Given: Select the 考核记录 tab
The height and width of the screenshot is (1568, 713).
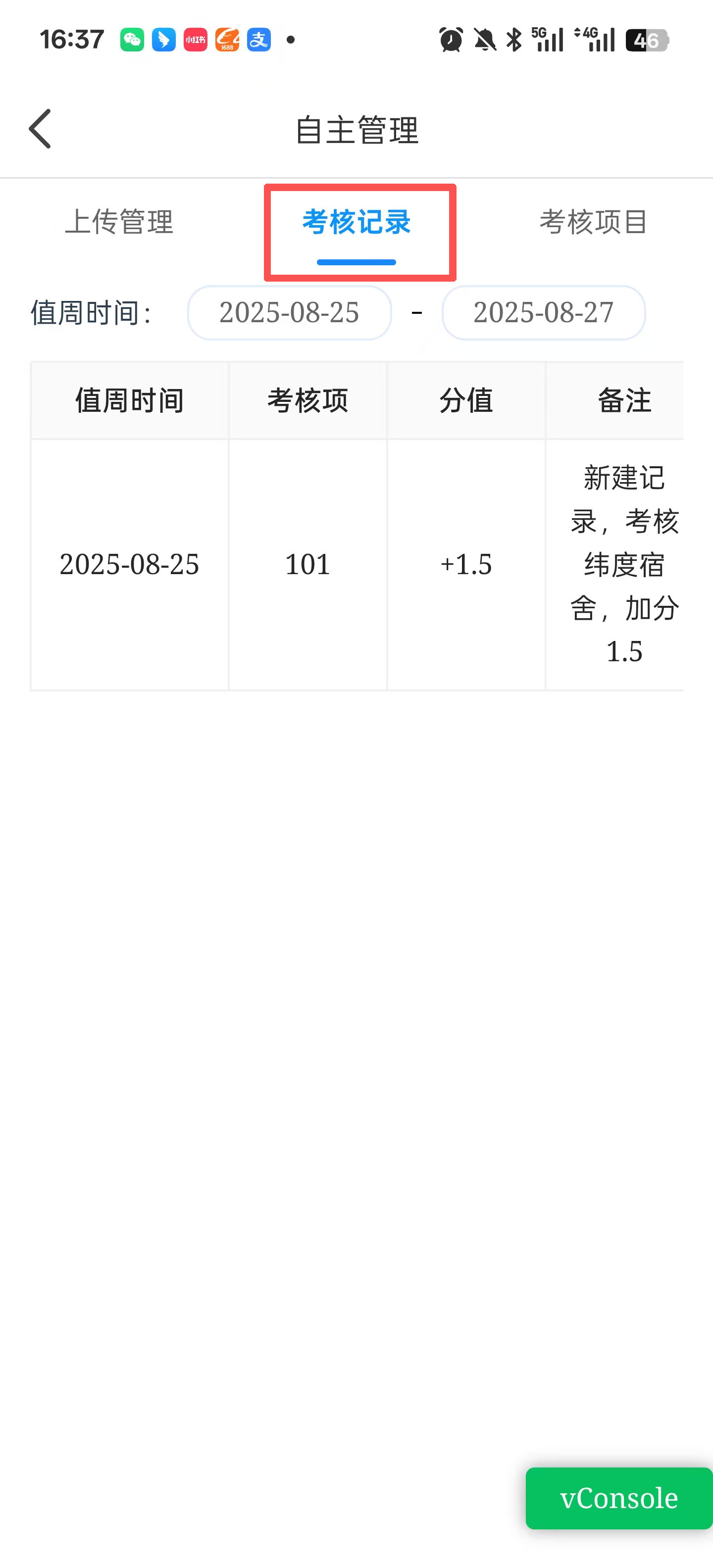Looking at the screenshot, I should tap(357, 222).
